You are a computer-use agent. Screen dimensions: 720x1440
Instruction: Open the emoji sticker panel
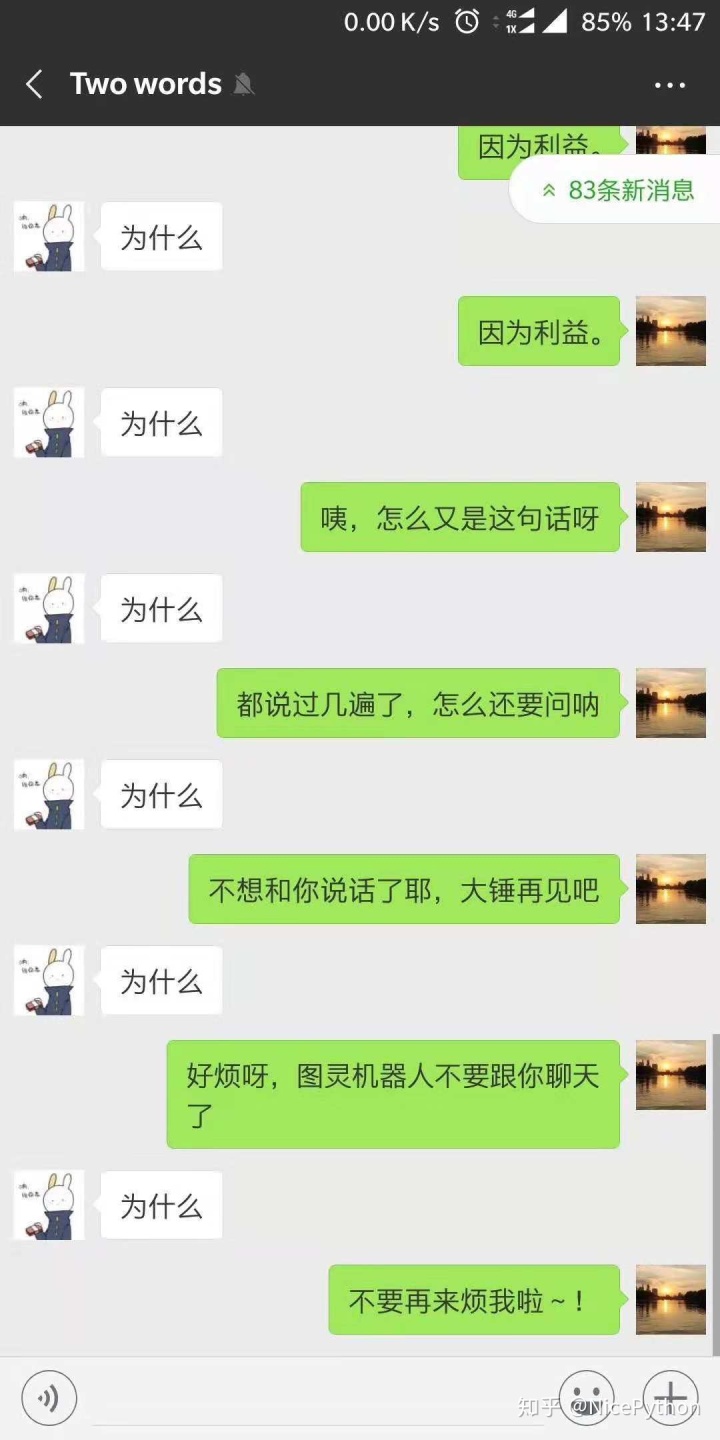(x=587, y=1397)
